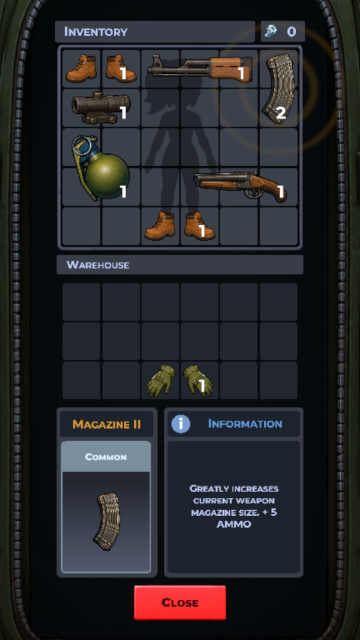Screen dimensions: 360x640
Task: Close the inventory screen
Action: [x=180, y=602]
